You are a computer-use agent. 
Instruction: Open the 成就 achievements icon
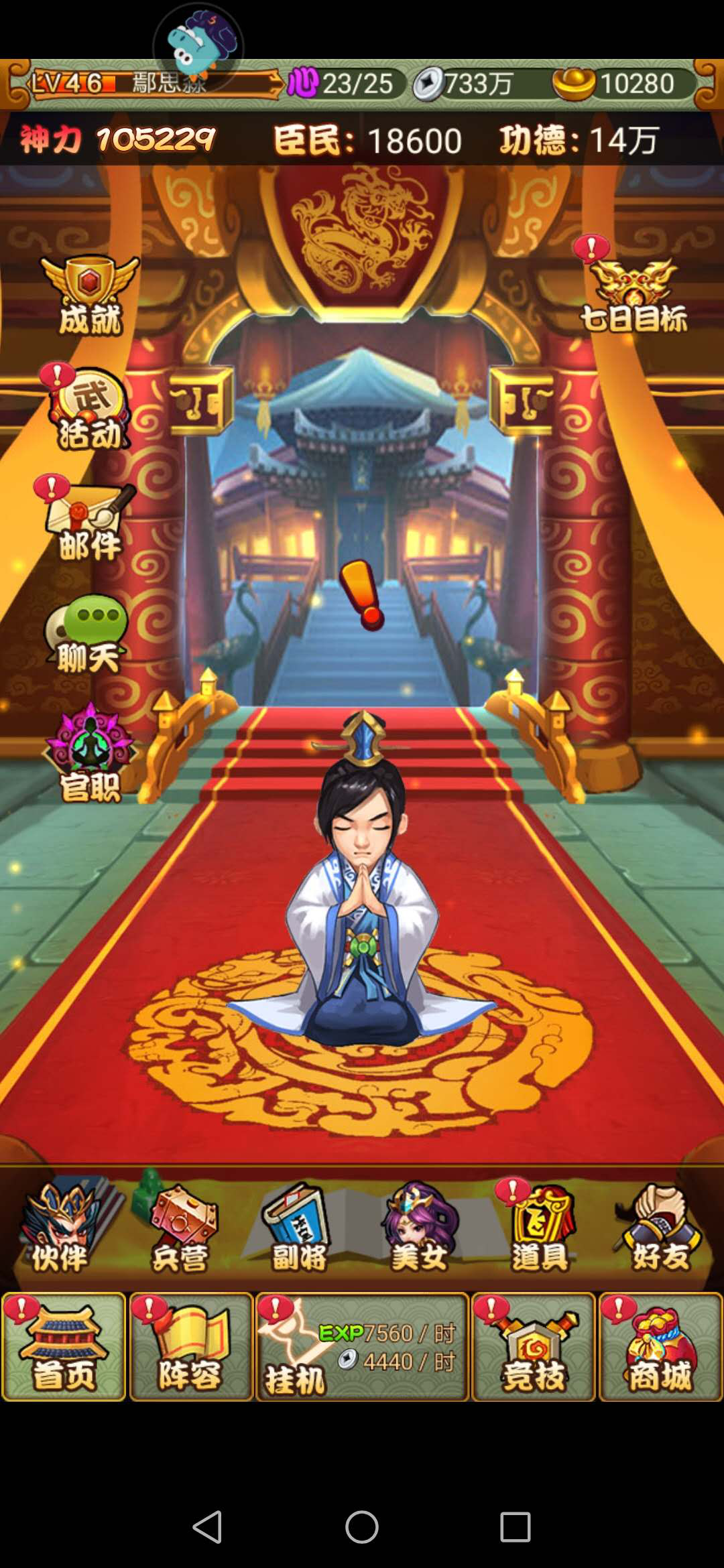pyautogui.click(x=90, y=295)
